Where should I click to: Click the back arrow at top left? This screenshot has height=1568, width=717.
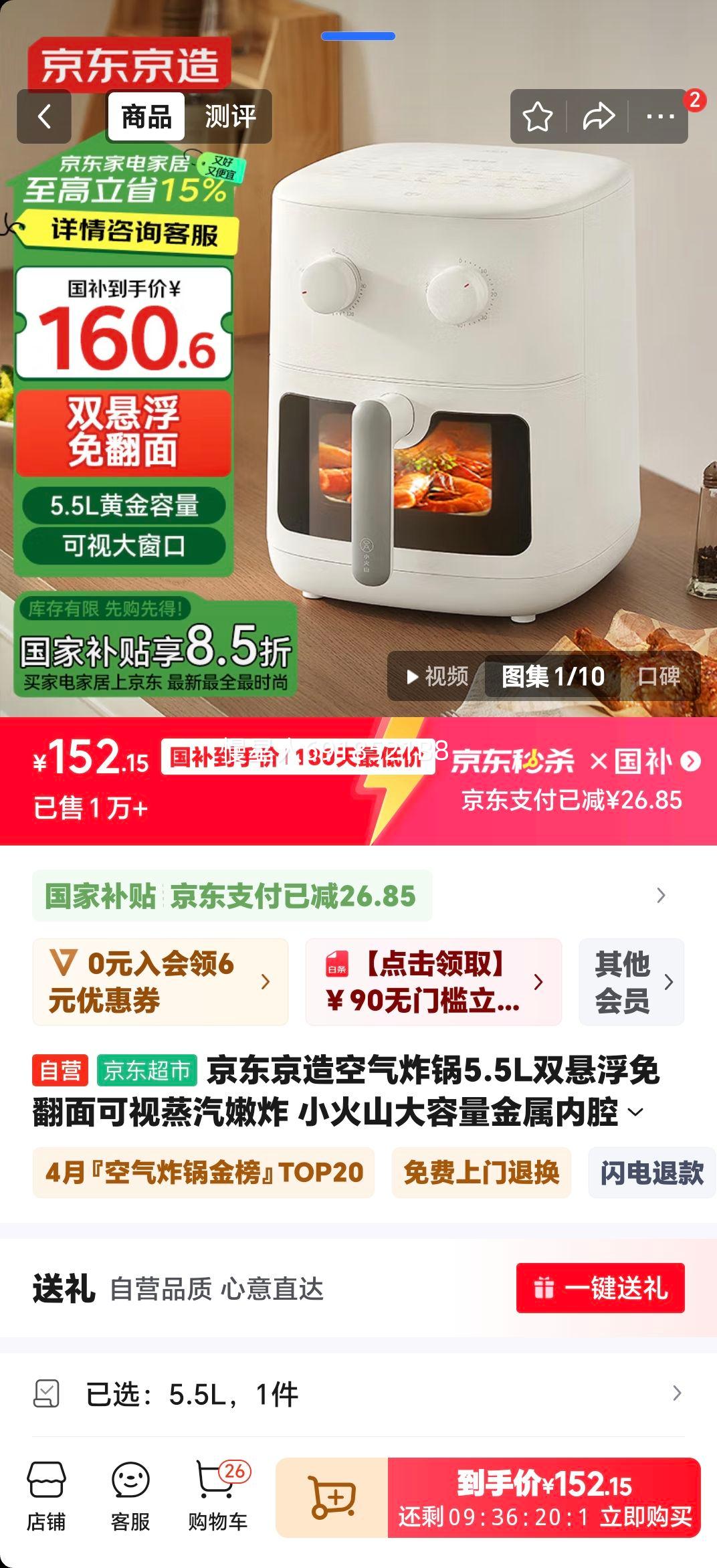(44, 116)
